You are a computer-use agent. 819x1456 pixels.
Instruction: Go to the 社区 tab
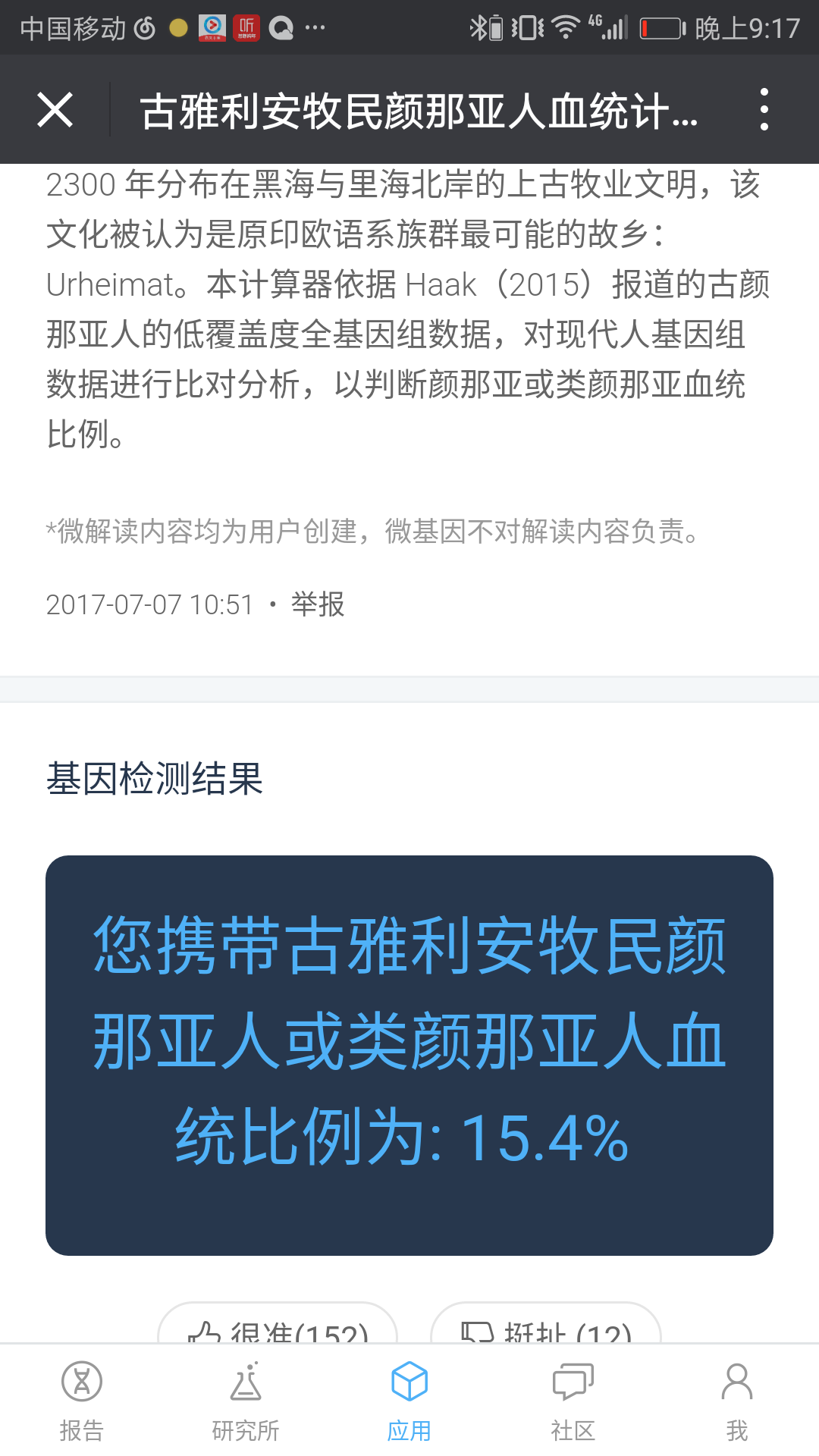[x=573, y=1401]
